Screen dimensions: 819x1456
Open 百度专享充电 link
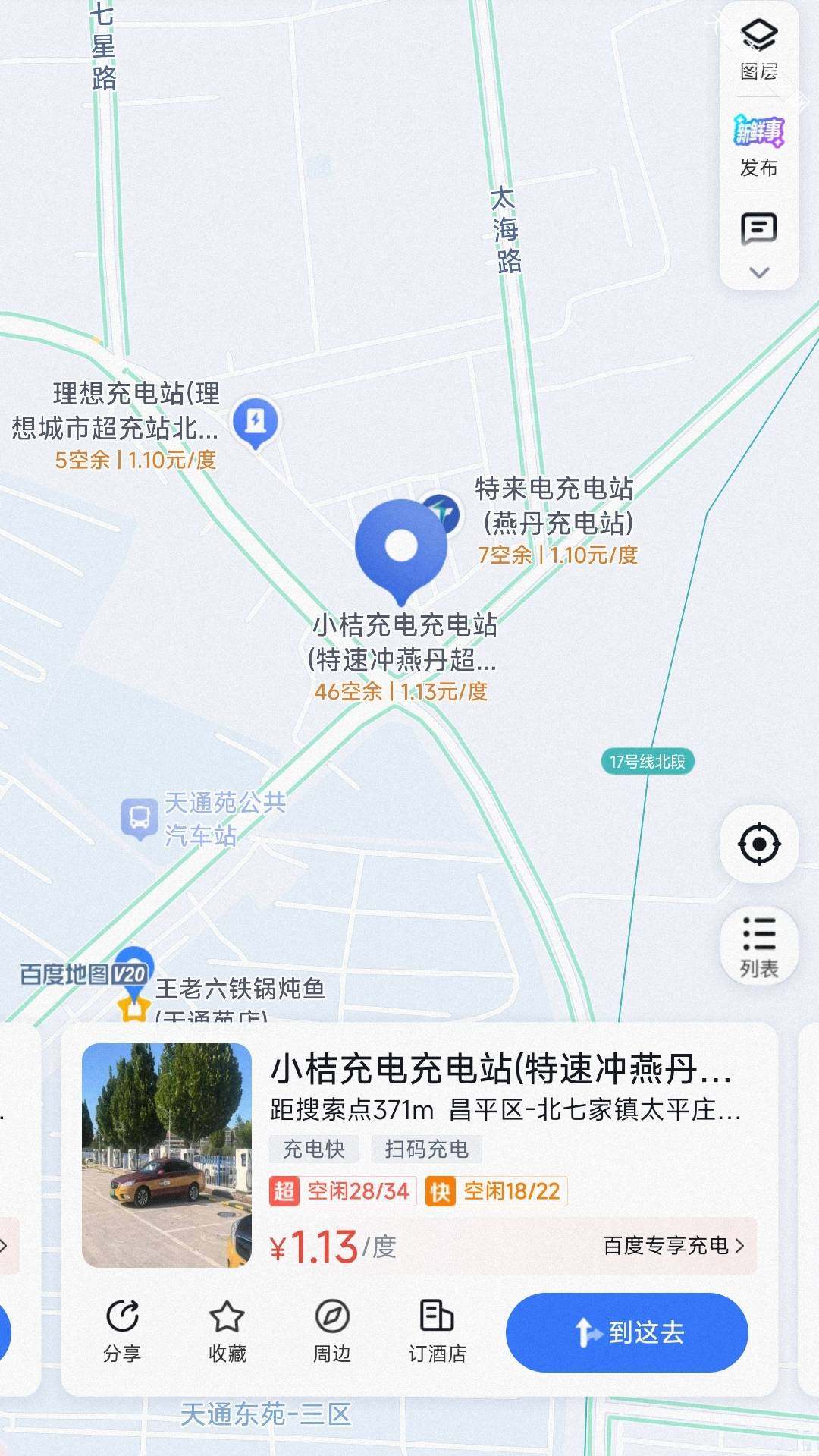[x=673, y=1245]
